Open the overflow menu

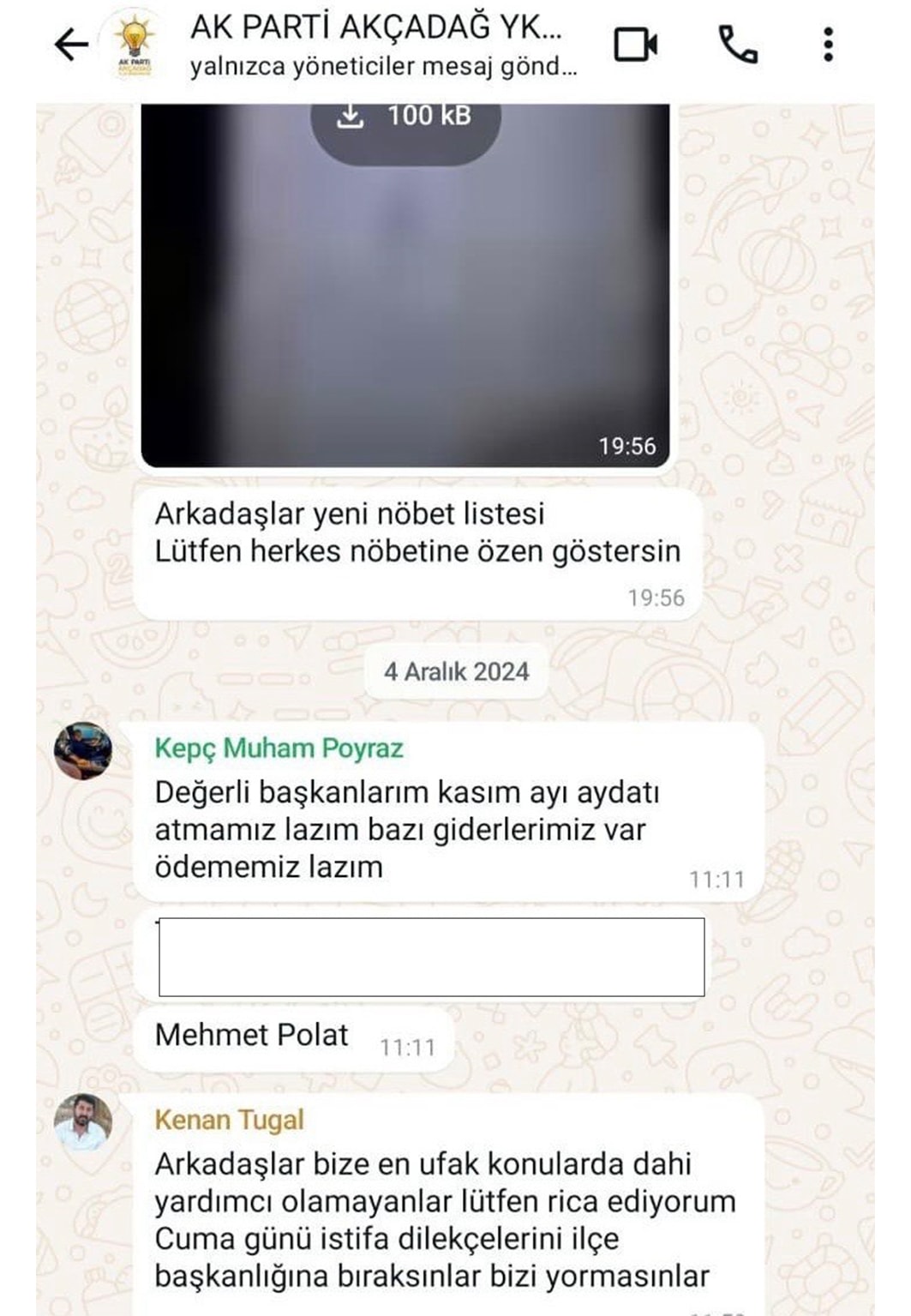(x=828, y=45)
